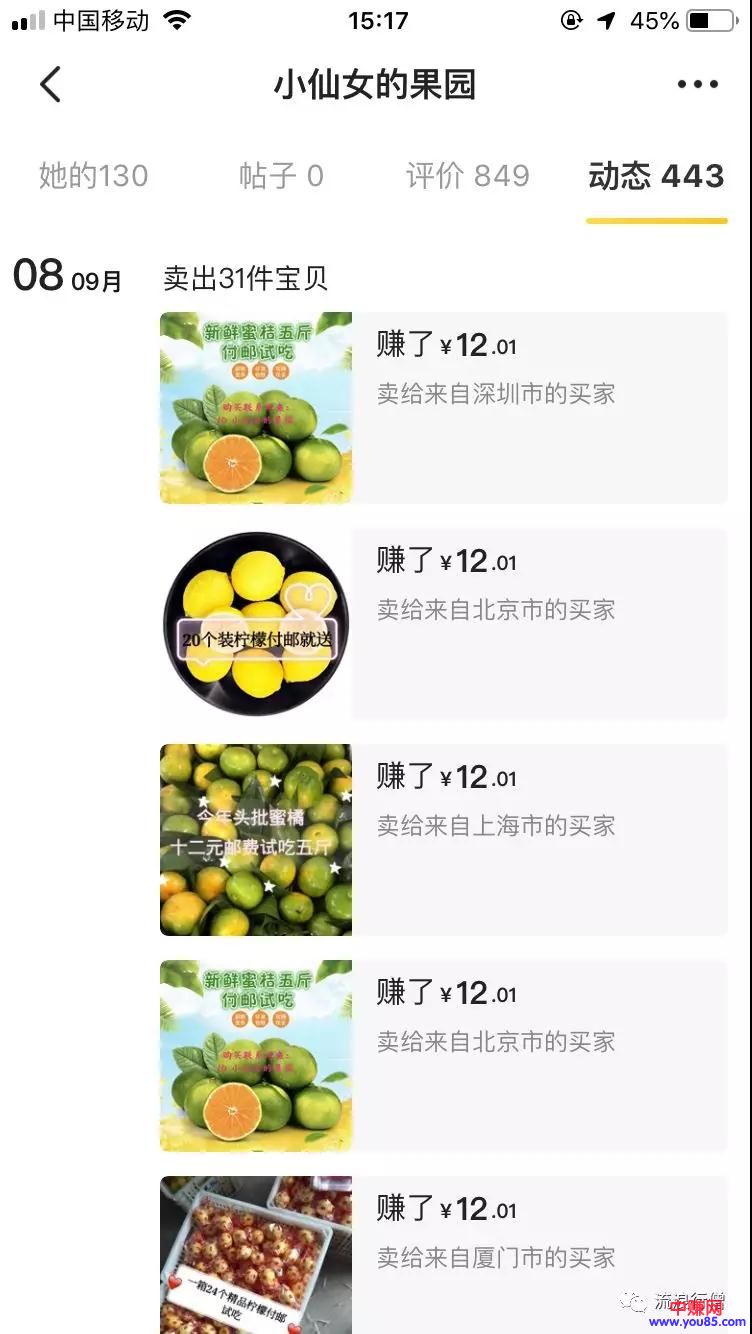Screen dimensions: 752x1334
Task: Switch to the 帖子 0 tab
Action: click(x=281, y=176)
